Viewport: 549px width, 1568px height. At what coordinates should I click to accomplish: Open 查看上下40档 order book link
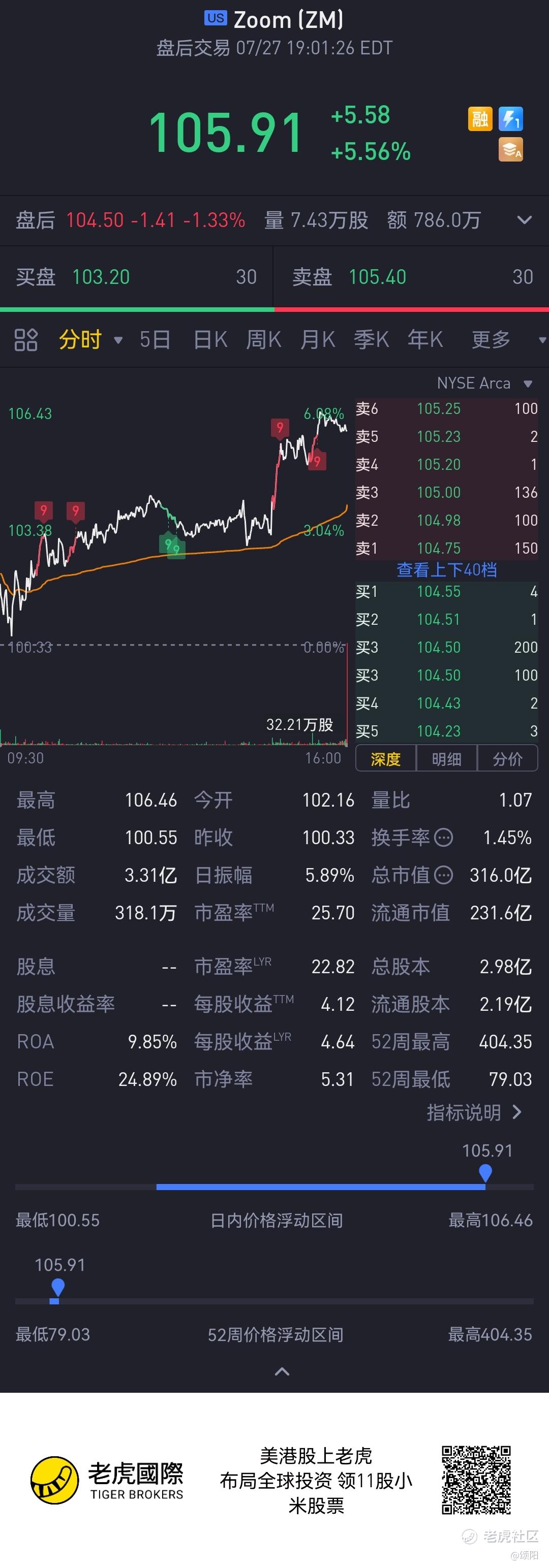pyautogui.click(x=447, y=570)
